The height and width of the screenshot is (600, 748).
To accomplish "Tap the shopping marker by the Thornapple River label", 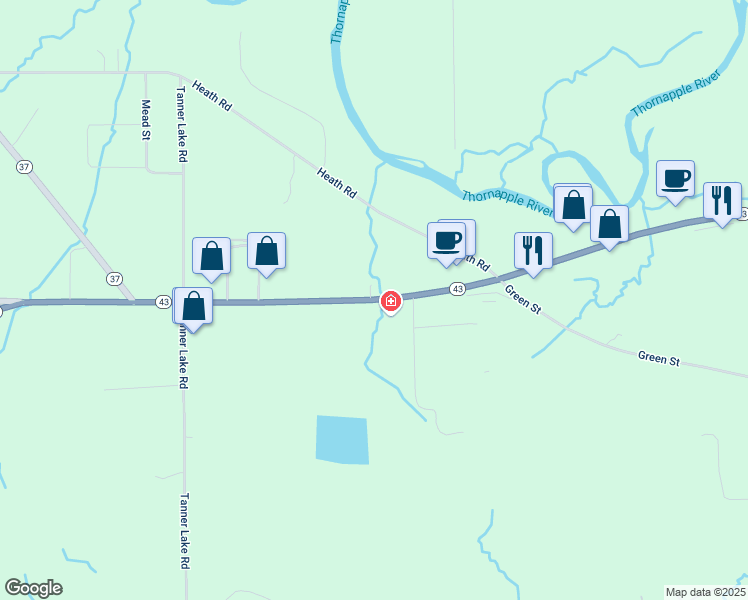I will 573,204.
